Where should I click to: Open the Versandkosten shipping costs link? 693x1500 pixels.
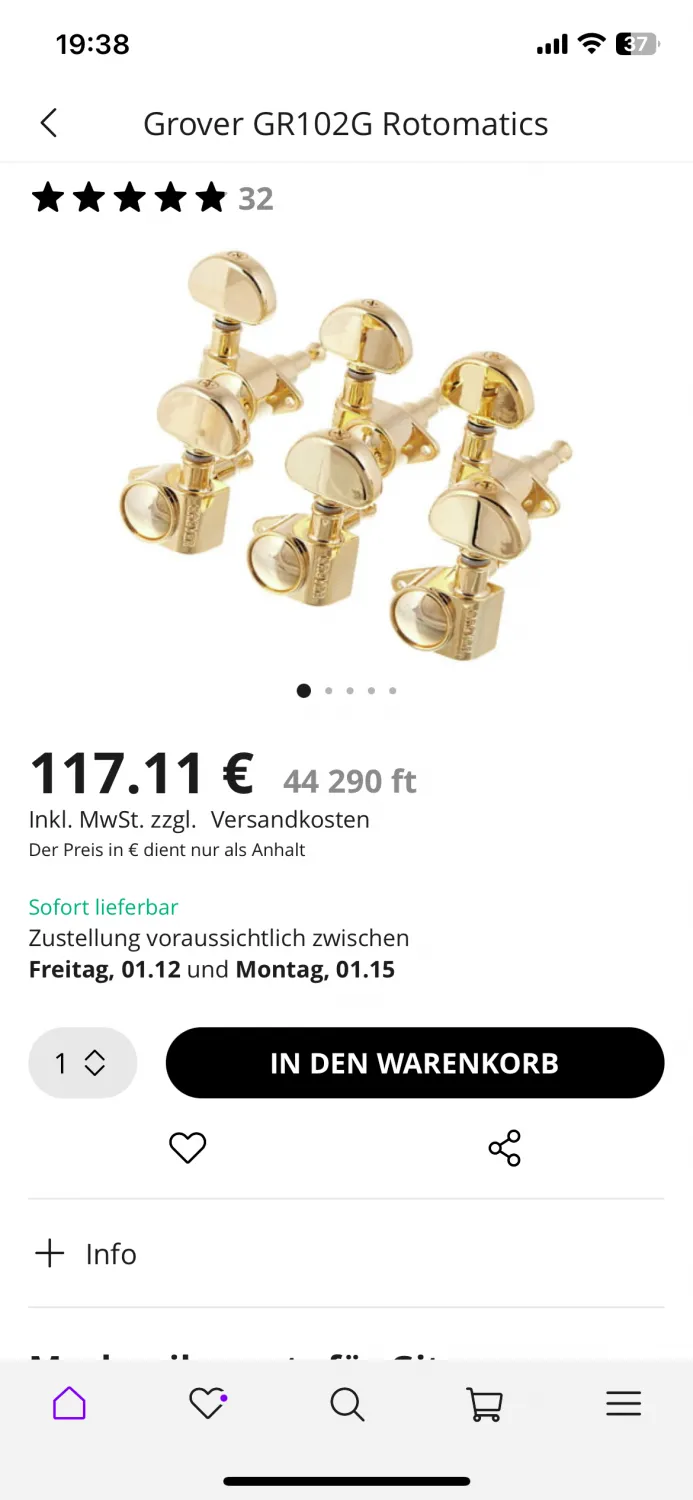[x=290, y=819]
